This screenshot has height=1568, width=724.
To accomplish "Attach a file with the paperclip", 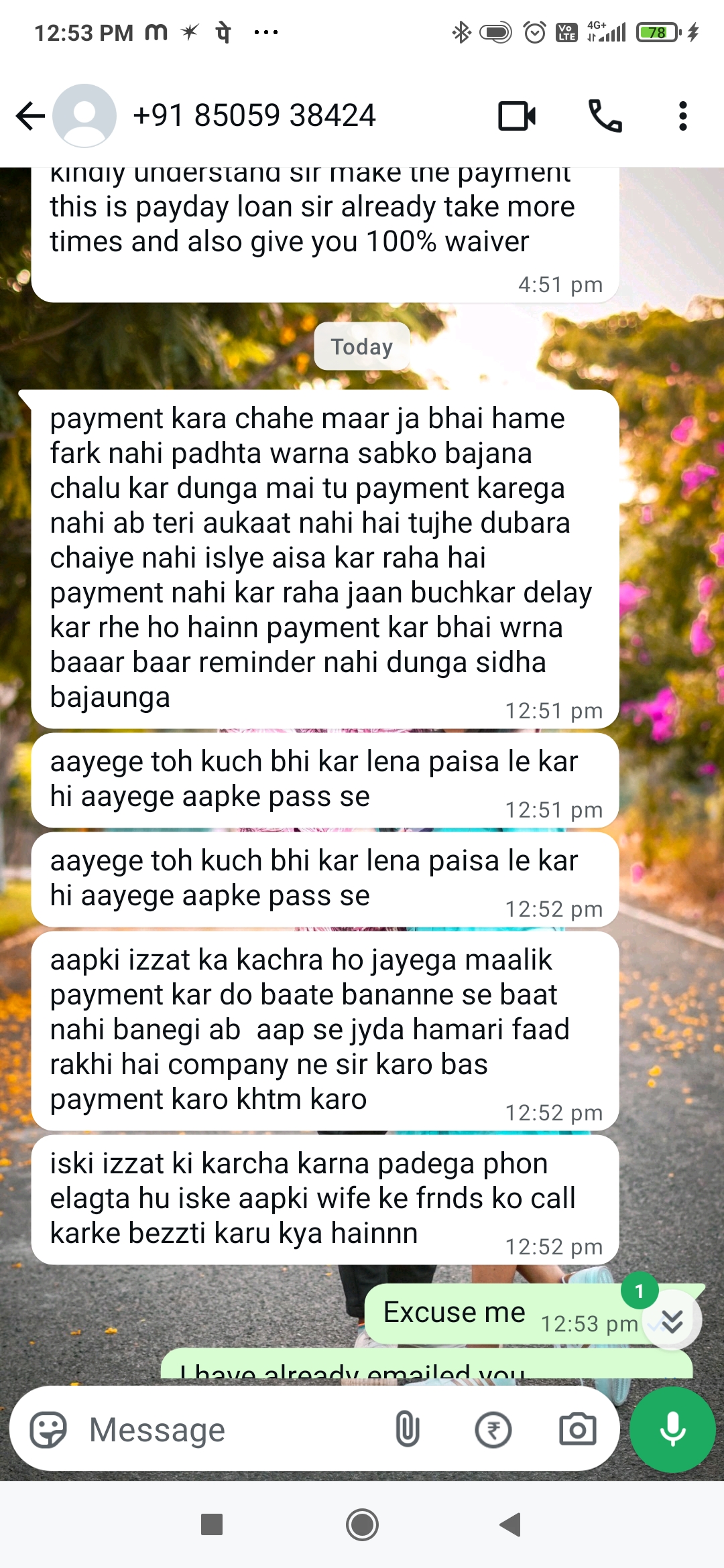I will click(x=407, y=1429).
